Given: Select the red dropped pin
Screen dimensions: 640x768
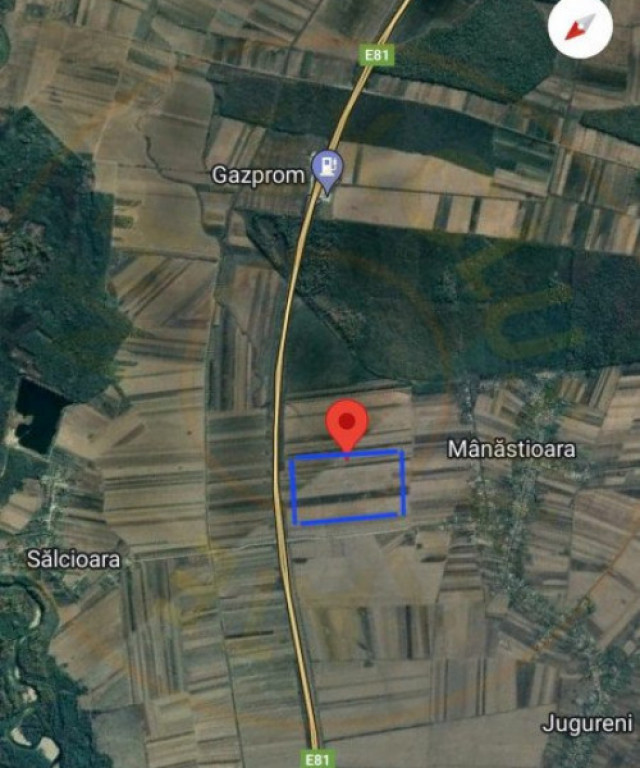Looking at the screenshot, I should pyautogui.click(x=347, y=424).
